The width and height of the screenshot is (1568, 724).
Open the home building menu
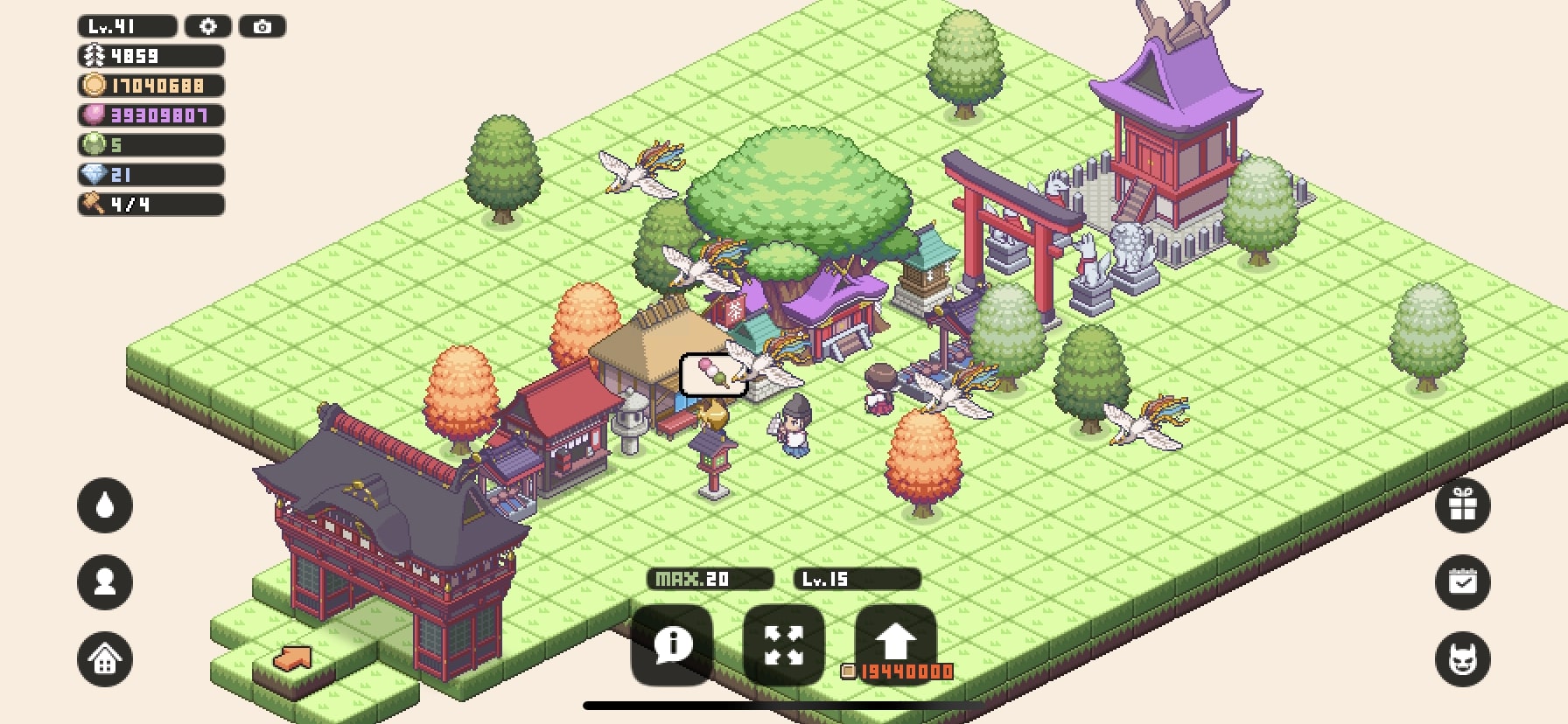click(105, 658)
